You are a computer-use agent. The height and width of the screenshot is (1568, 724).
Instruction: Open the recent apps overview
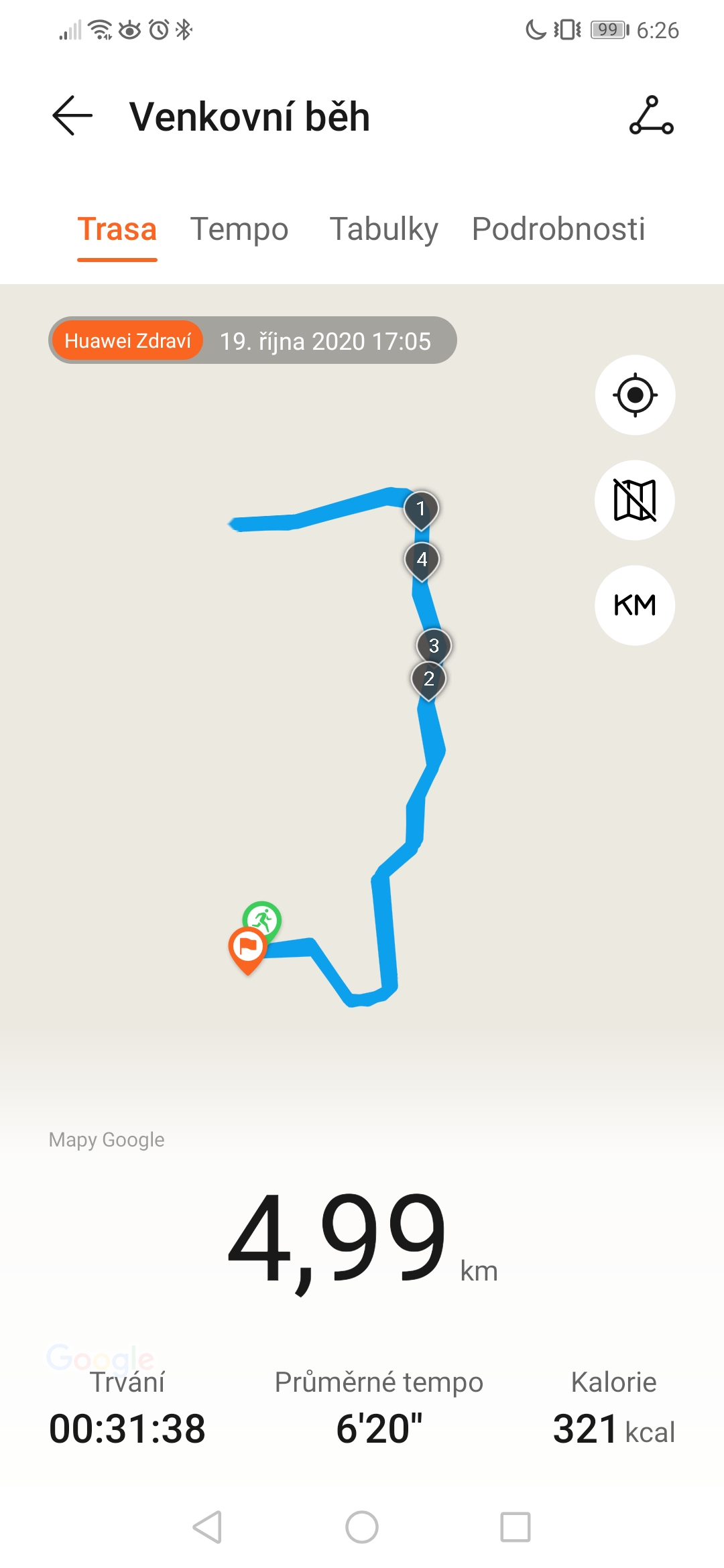click(516, 1527)
